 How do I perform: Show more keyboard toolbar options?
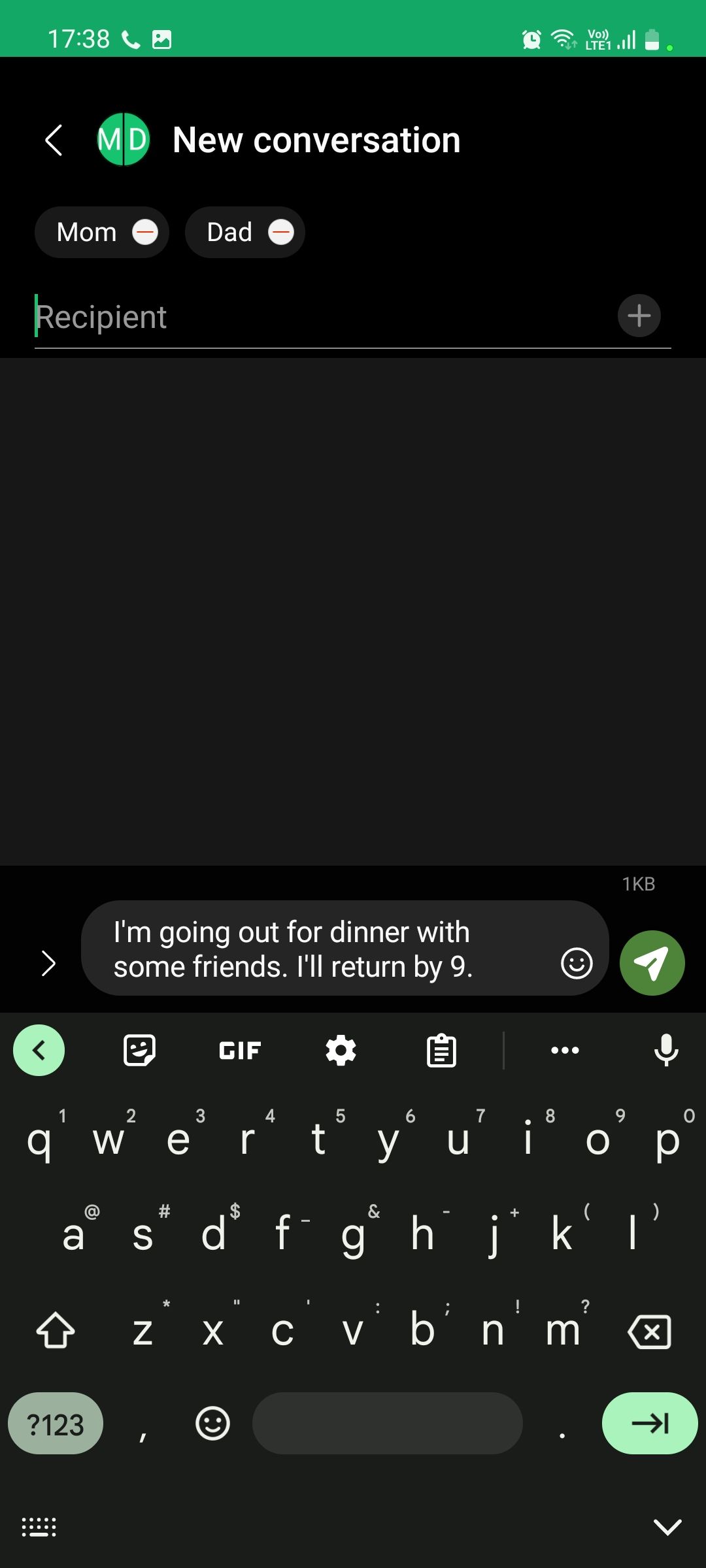565,1051
